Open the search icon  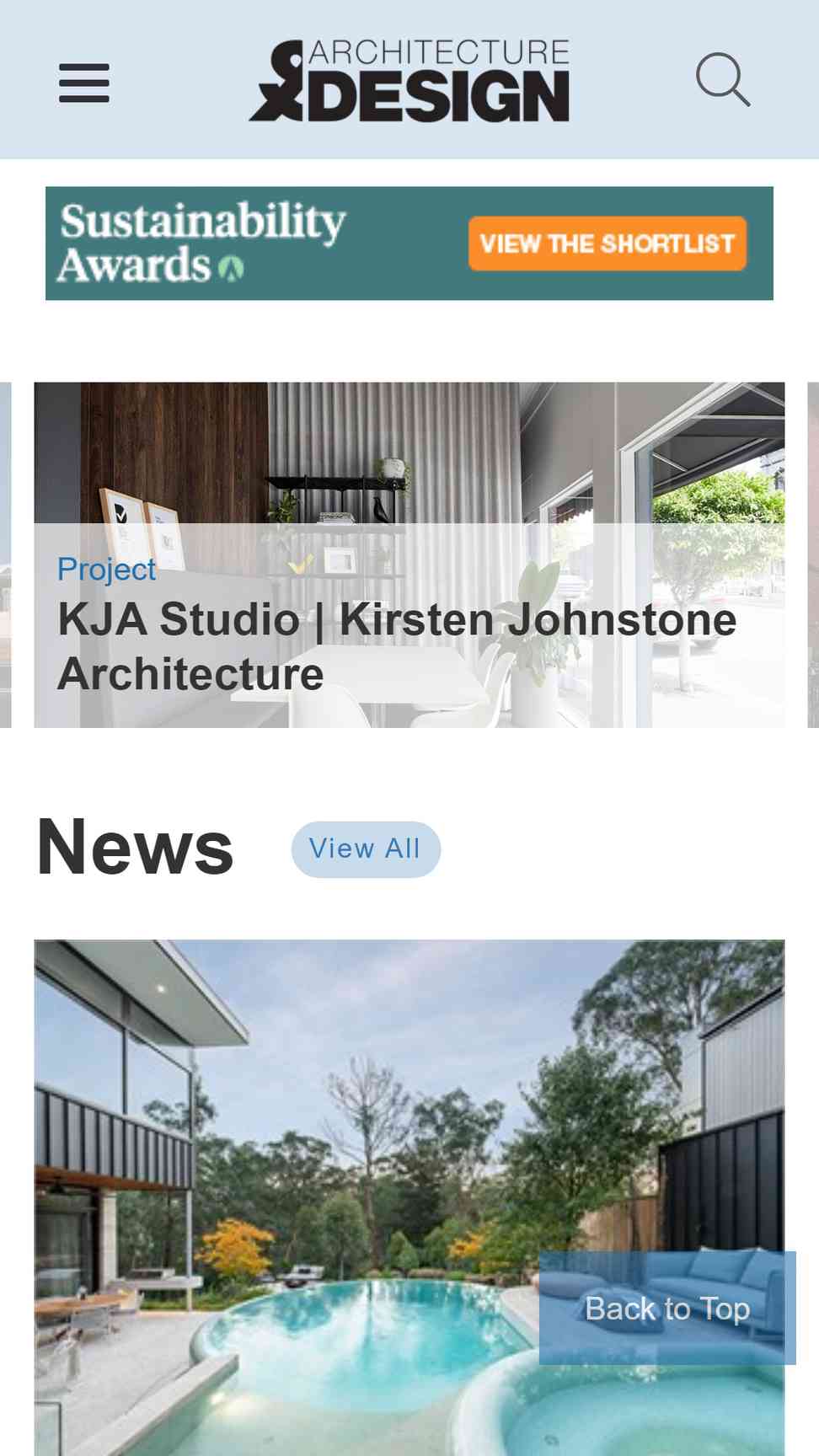[723, 80]
